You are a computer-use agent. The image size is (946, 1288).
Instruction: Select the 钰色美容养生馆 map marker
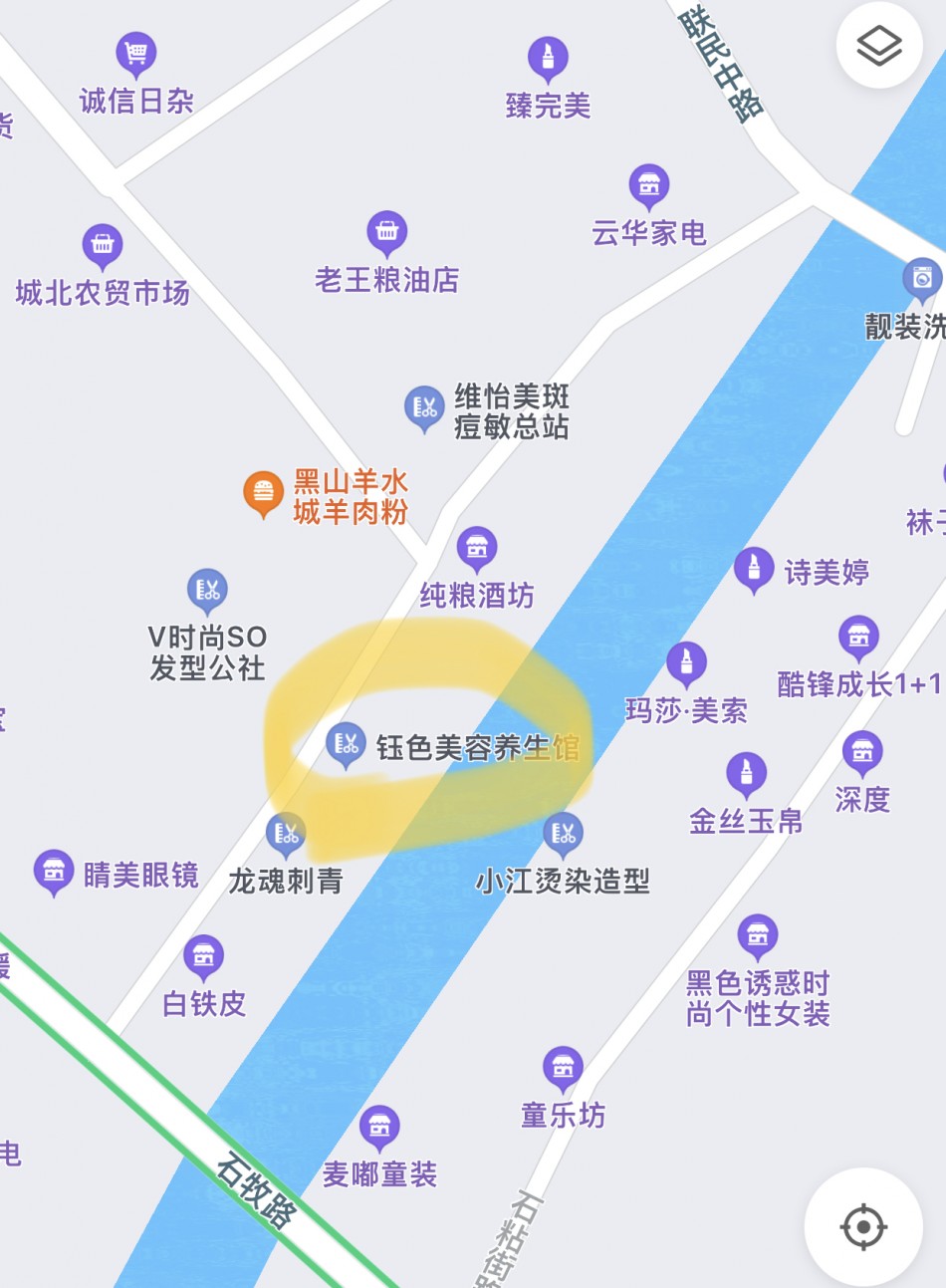click(x=346, y=743)
